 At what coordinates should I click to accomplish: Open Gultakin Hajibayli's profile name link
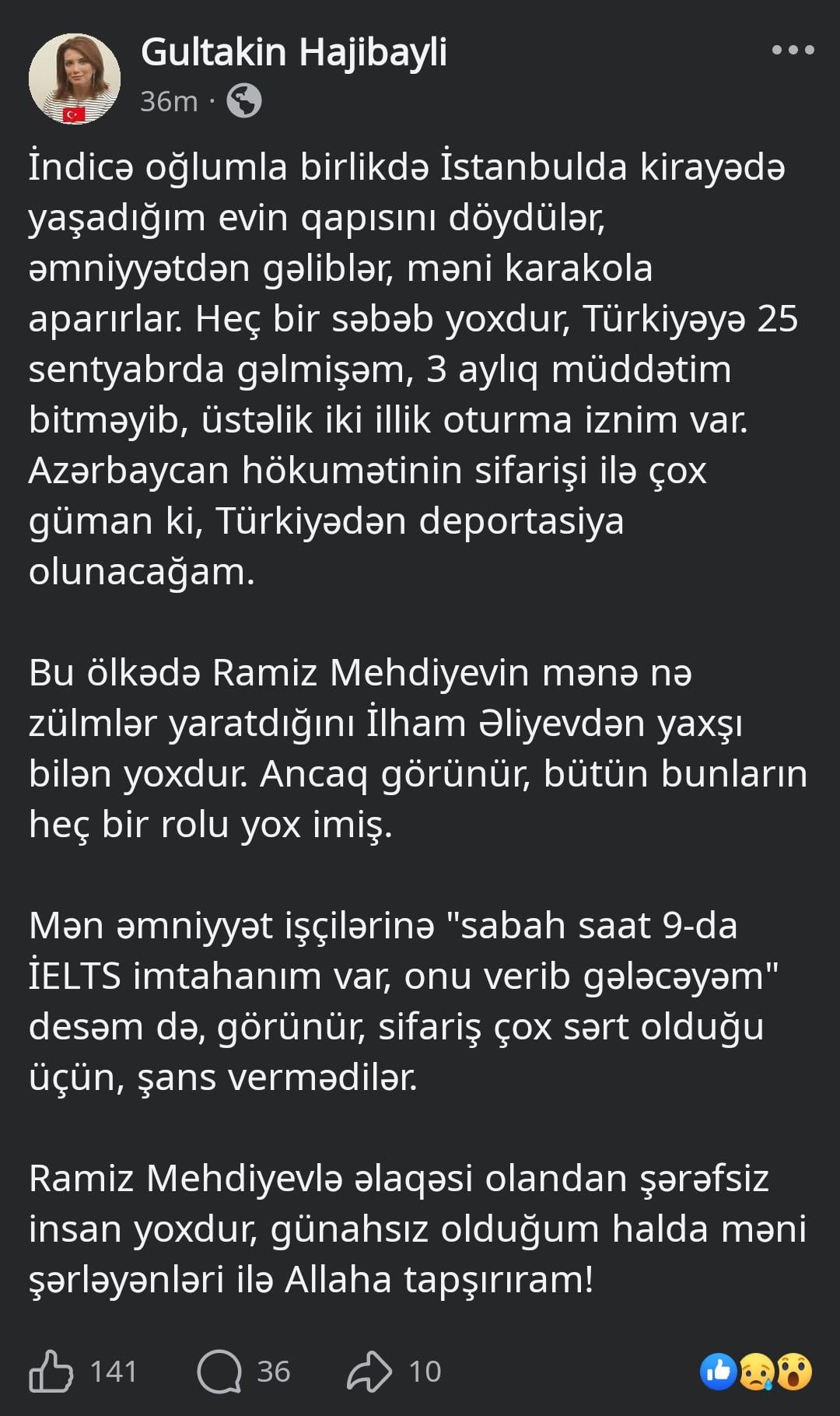click(294, 52)
